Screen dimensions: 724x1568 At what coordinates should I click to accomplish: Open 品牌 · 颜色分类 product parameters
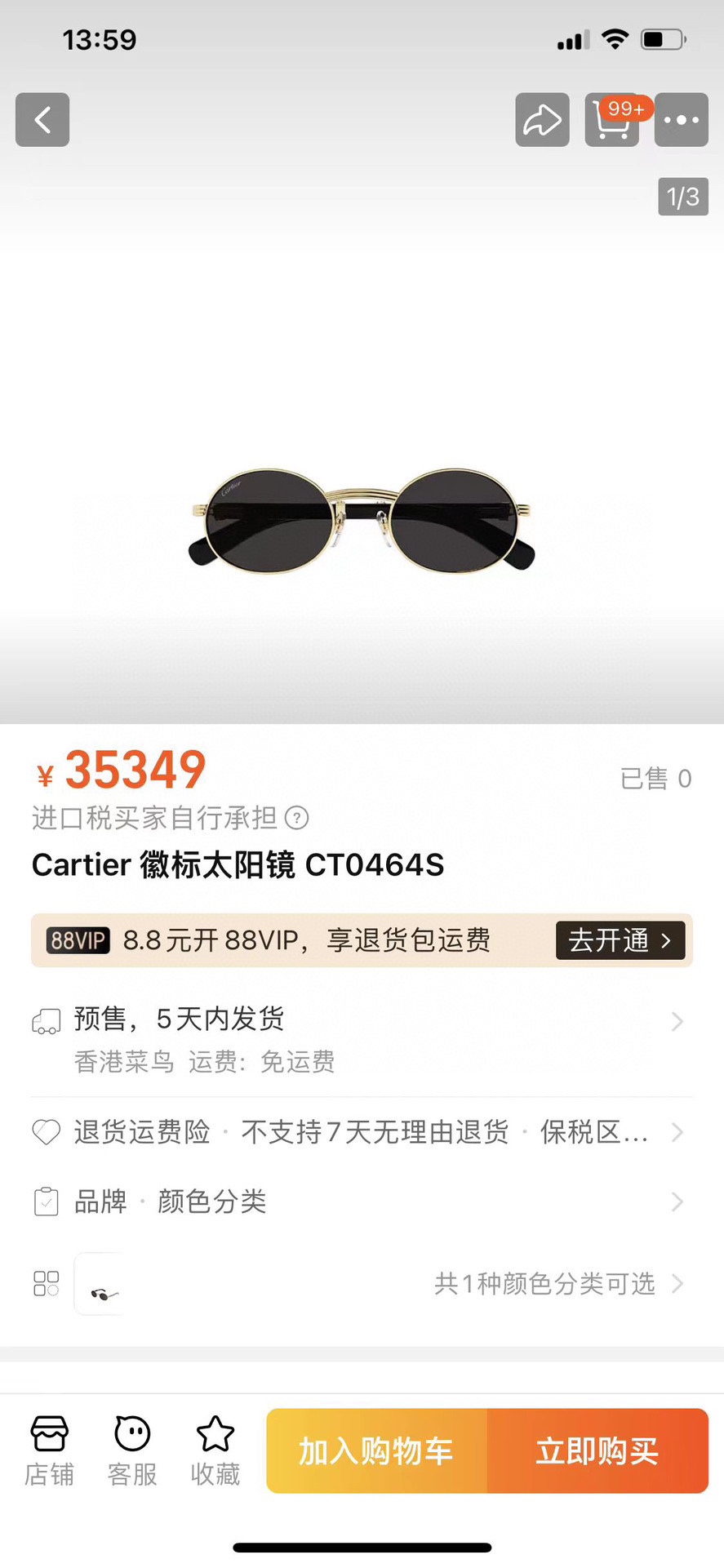tap(359, 1202)
